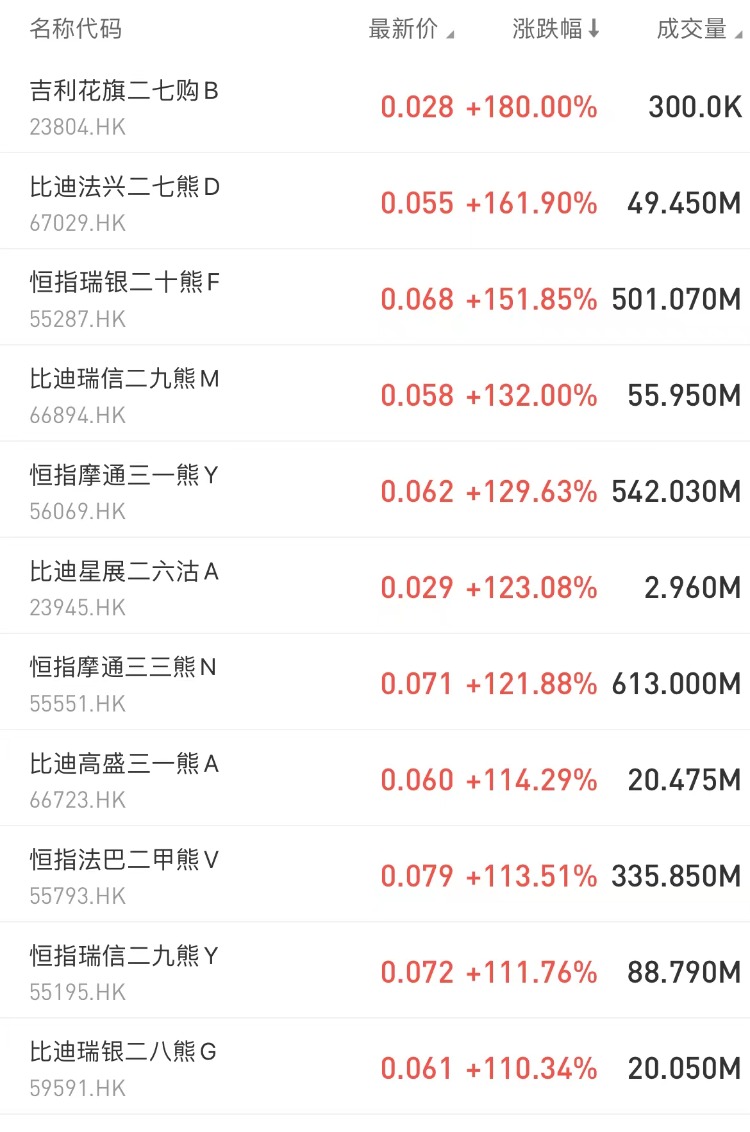Sort the list by 成交量

coord(698,30)
